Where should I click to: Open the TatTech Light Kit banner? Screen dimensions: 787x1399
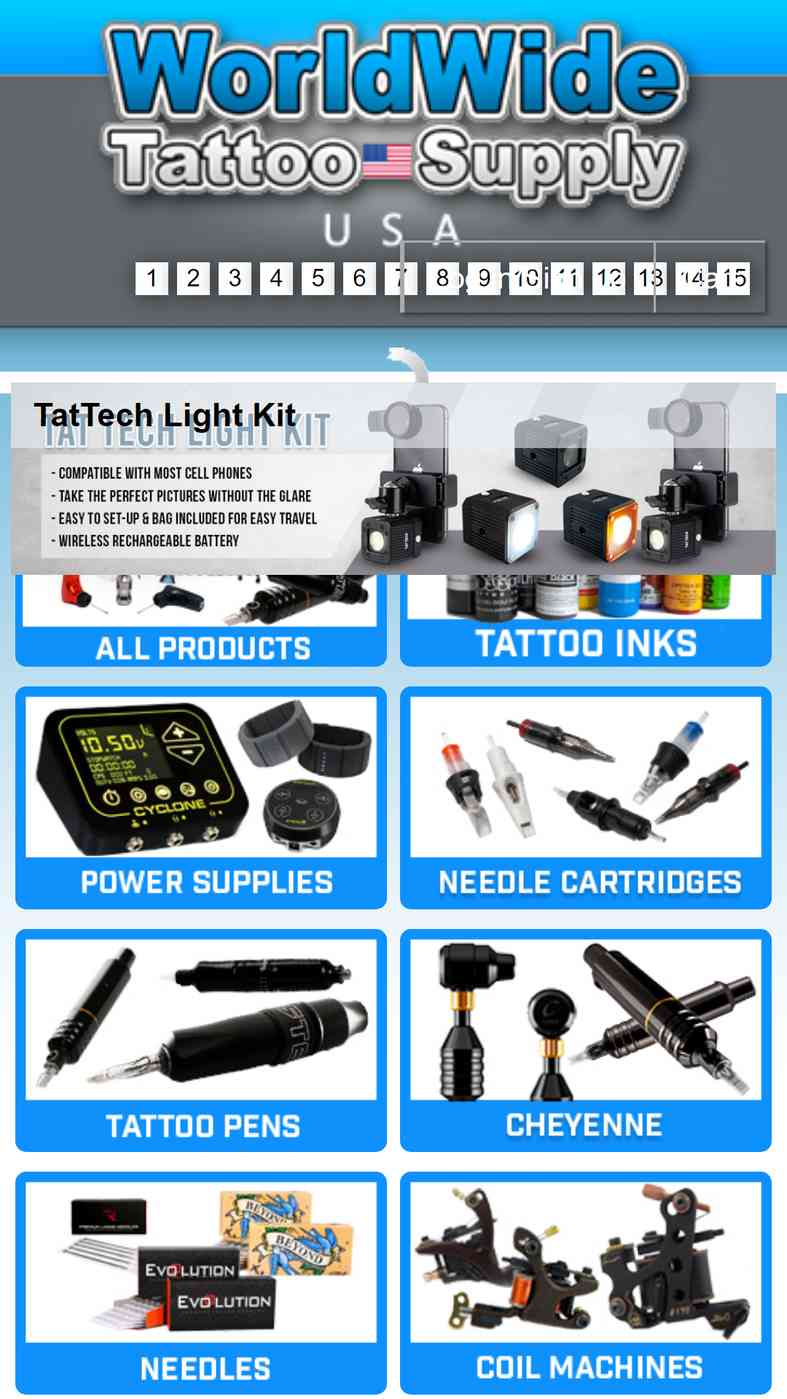coord(393,478)
